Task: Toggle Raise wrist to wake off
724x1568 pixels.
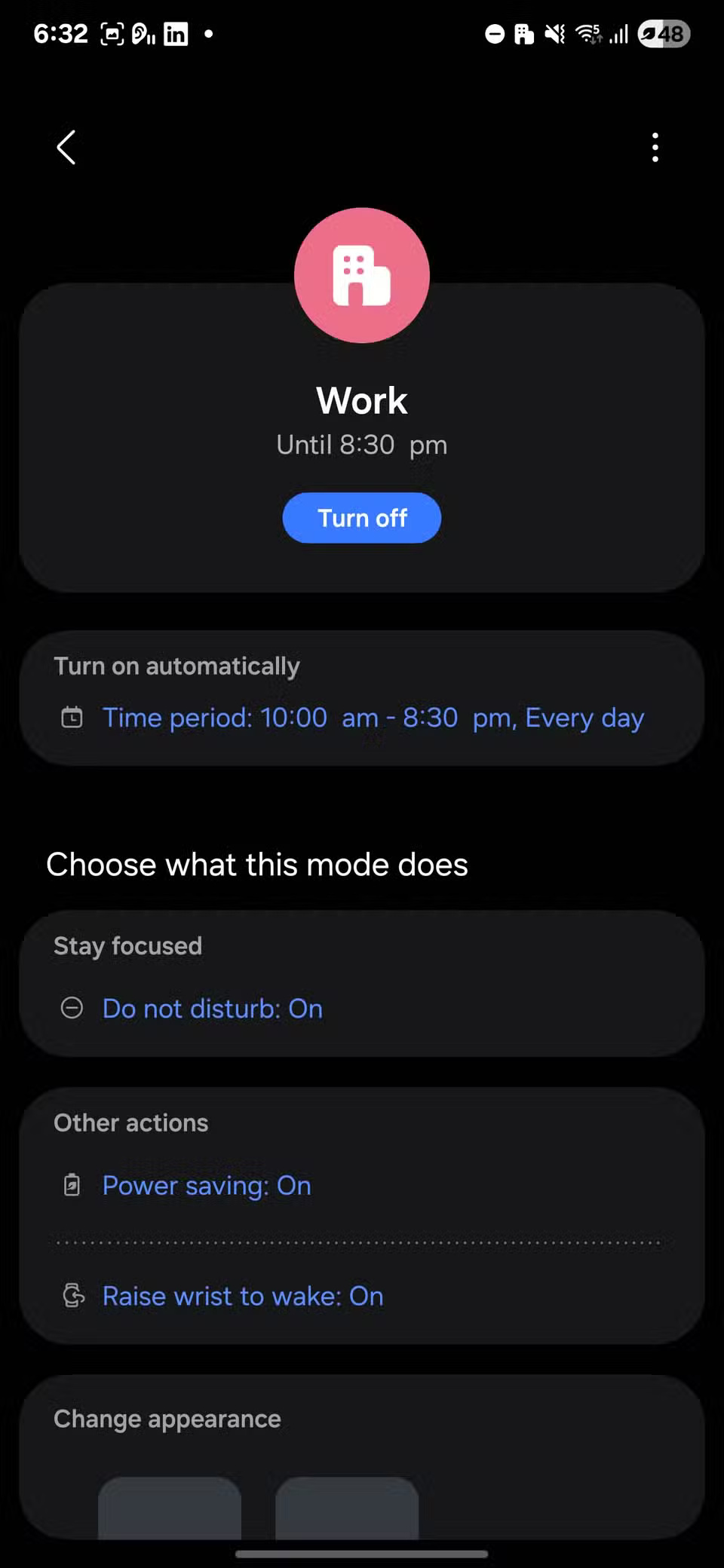Action: 241,1296
